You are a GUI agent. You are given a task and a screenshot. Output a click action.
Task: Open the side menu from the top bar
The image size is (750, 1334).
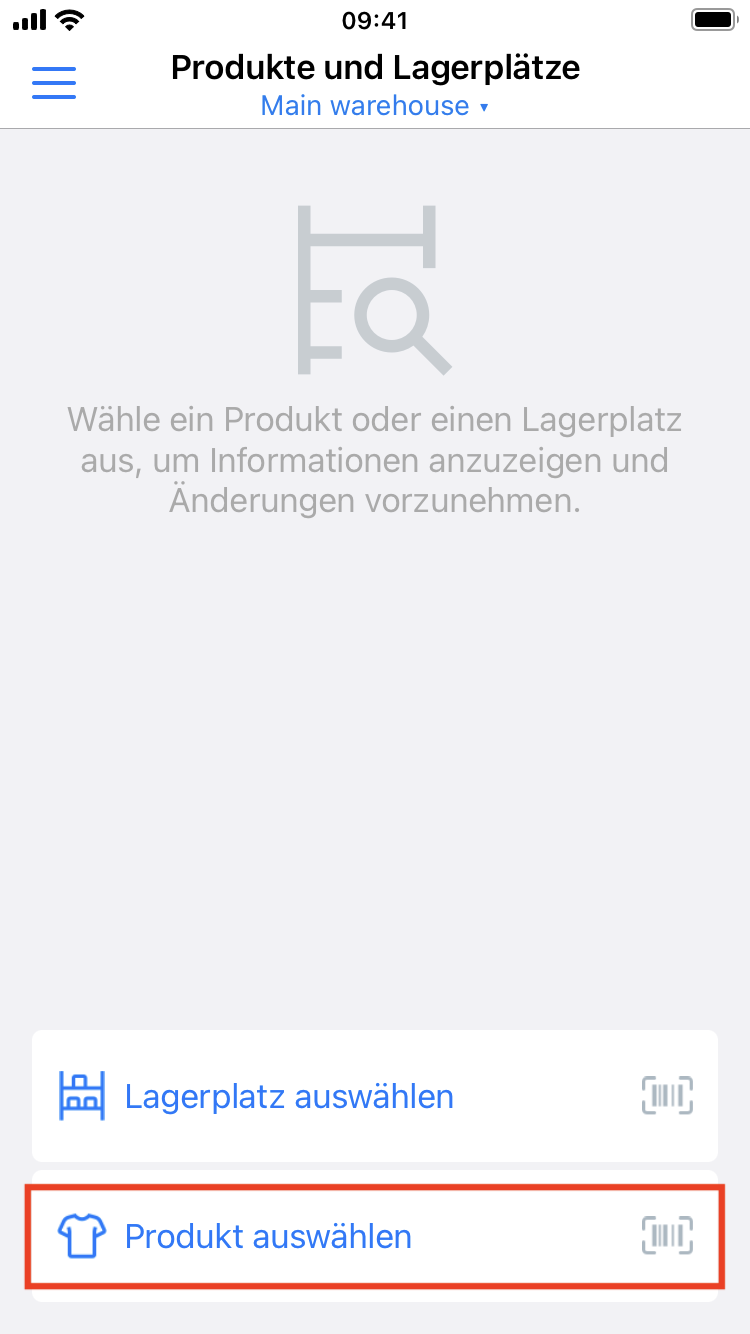[53, 83]
